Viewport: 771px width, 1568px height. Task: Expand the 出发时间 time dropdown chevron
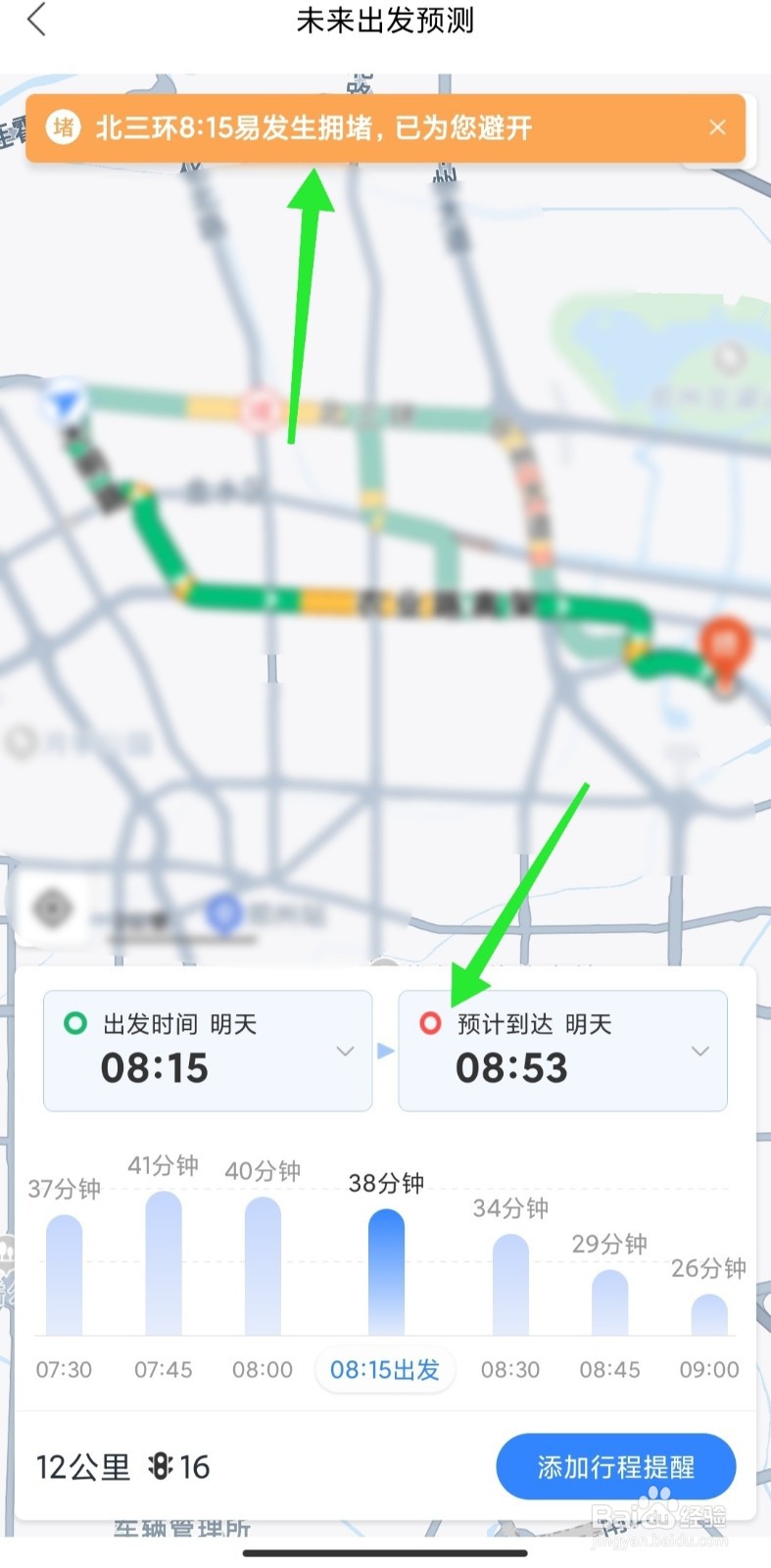point(345,1051)
